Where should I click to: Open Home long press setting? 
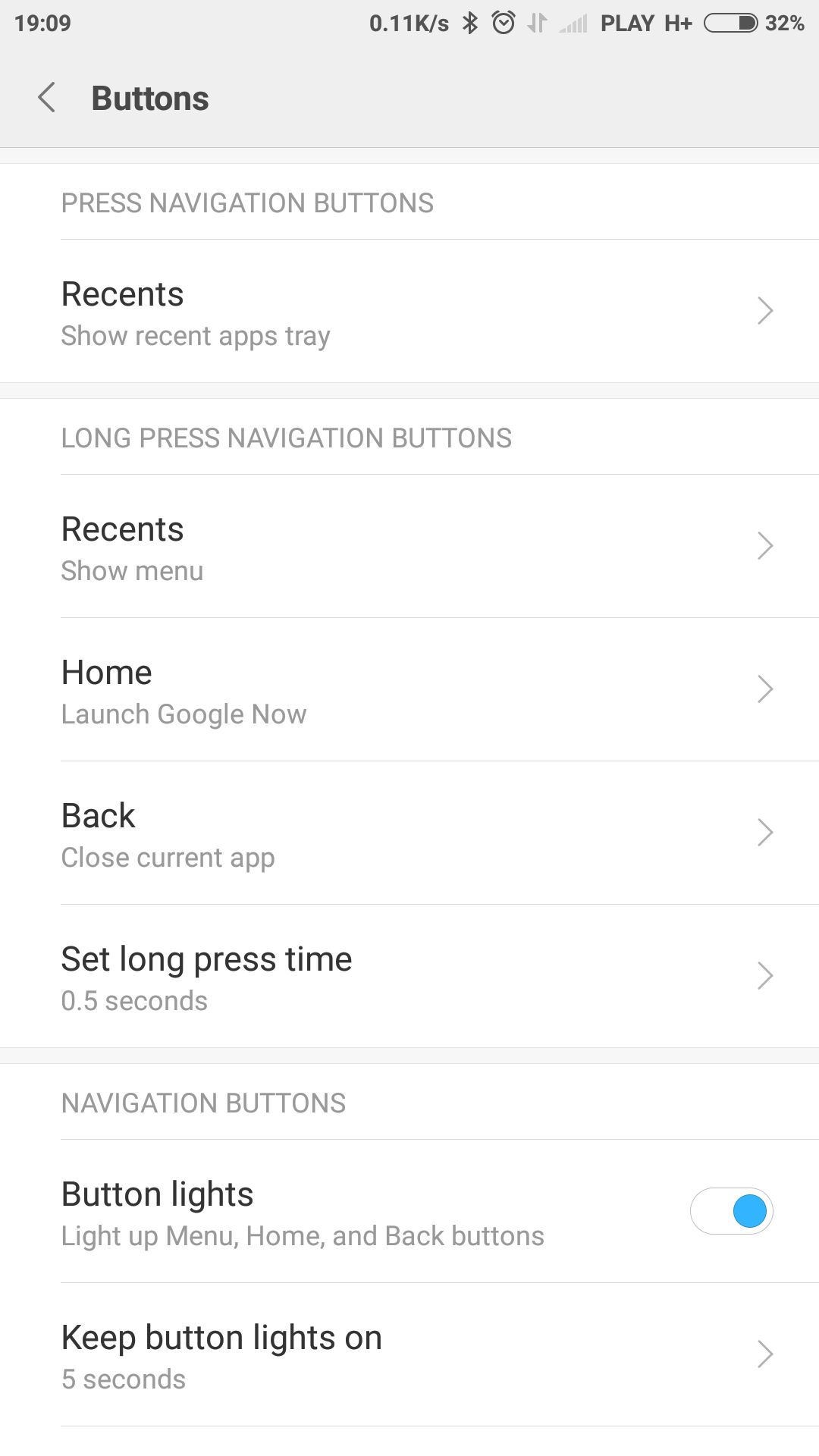click(x=409, y=689)
